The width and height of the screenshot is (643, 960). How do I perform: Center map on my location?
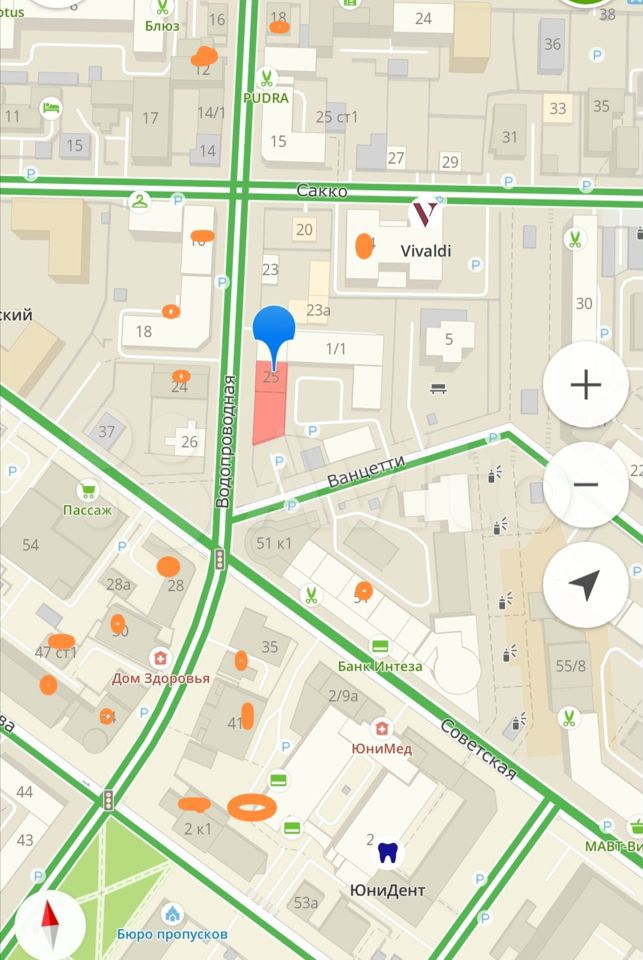pos(586,585)
